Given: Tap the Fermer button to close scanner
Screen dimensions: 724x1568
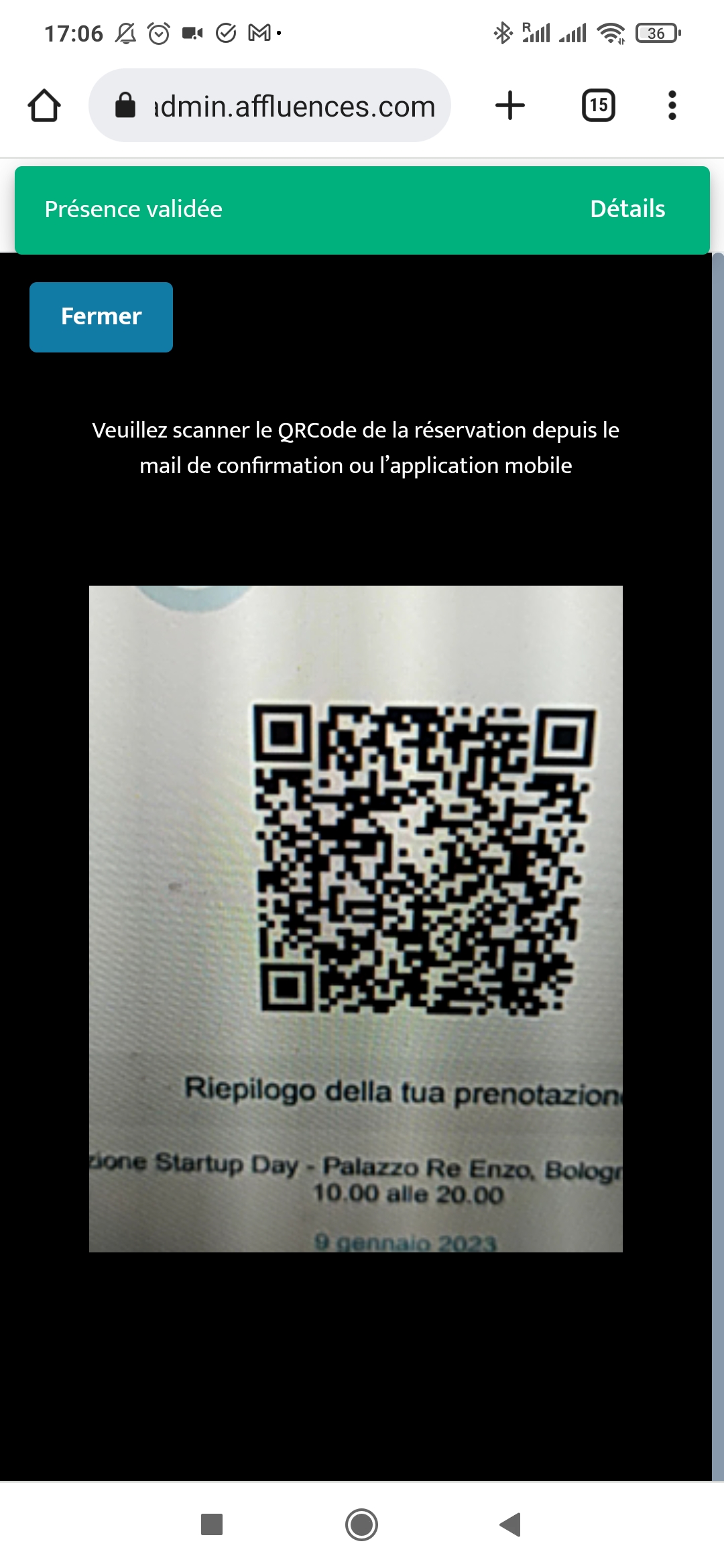Looking at the screenshot, I should 101,317.
